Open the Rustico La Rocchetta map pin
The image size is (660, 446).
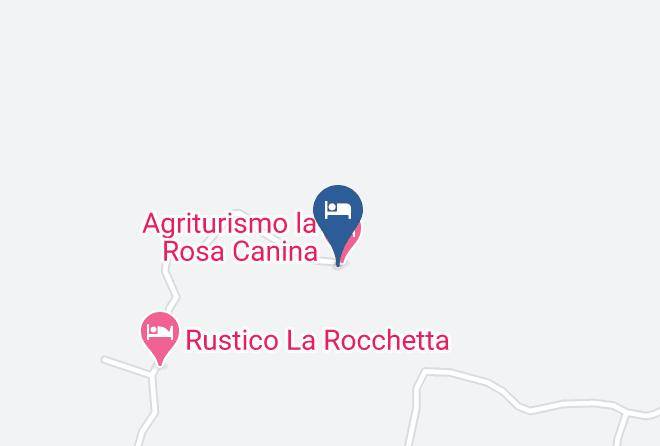pyautogui.click(x=160, y=336)
